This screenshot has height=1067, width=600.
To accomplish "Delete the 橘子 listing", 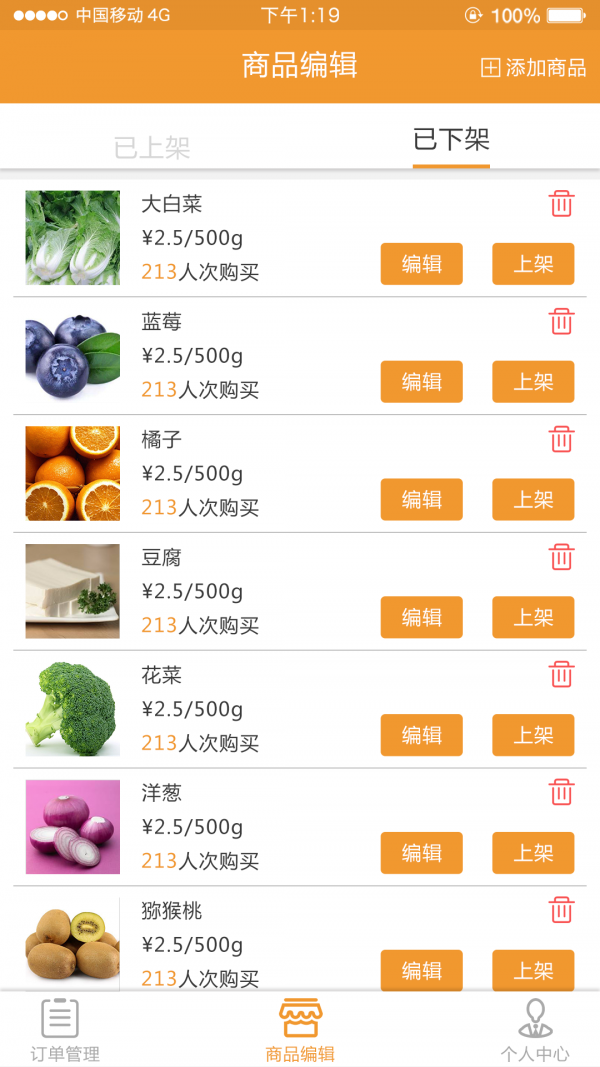I will click(562, 440).
